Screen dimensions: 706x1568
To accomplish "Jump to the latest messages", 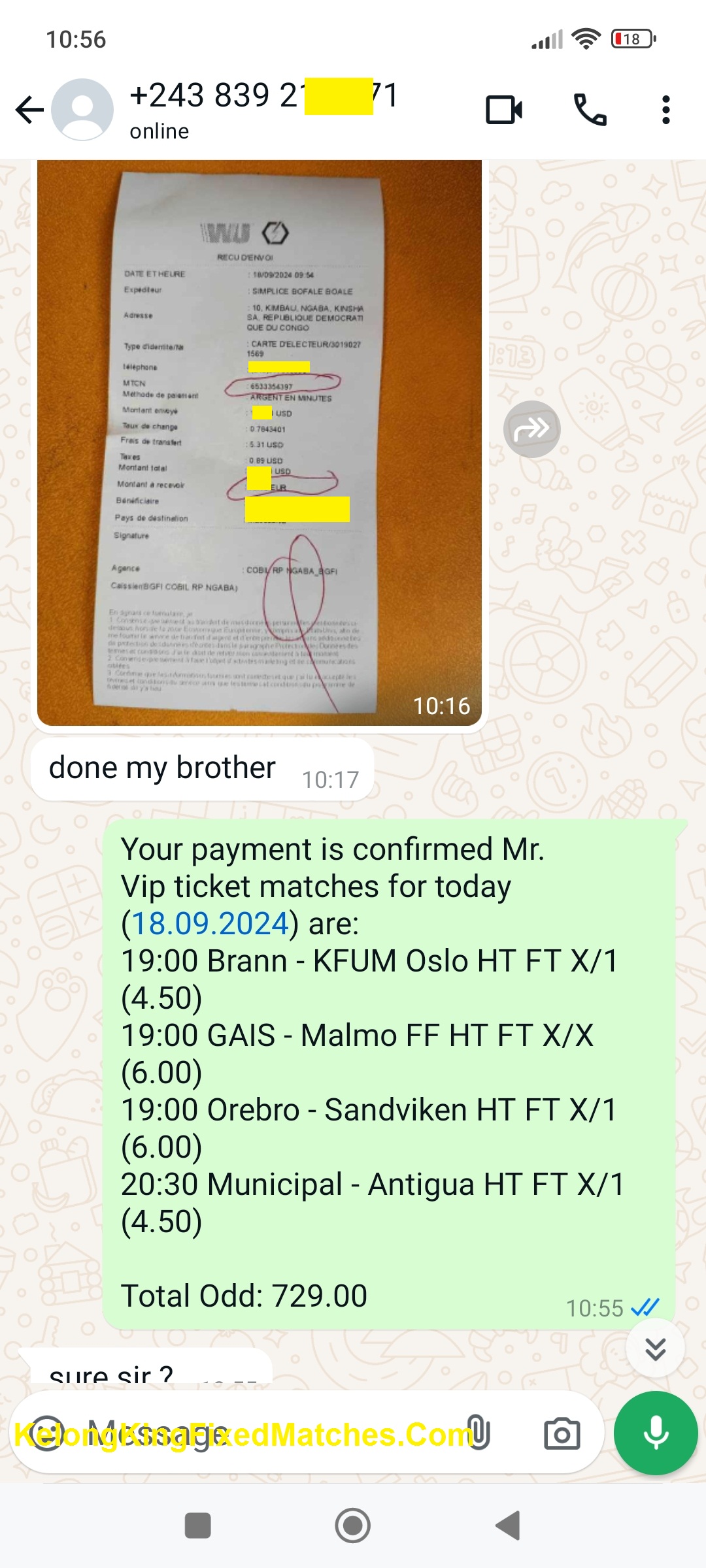I will [655, 1348].
